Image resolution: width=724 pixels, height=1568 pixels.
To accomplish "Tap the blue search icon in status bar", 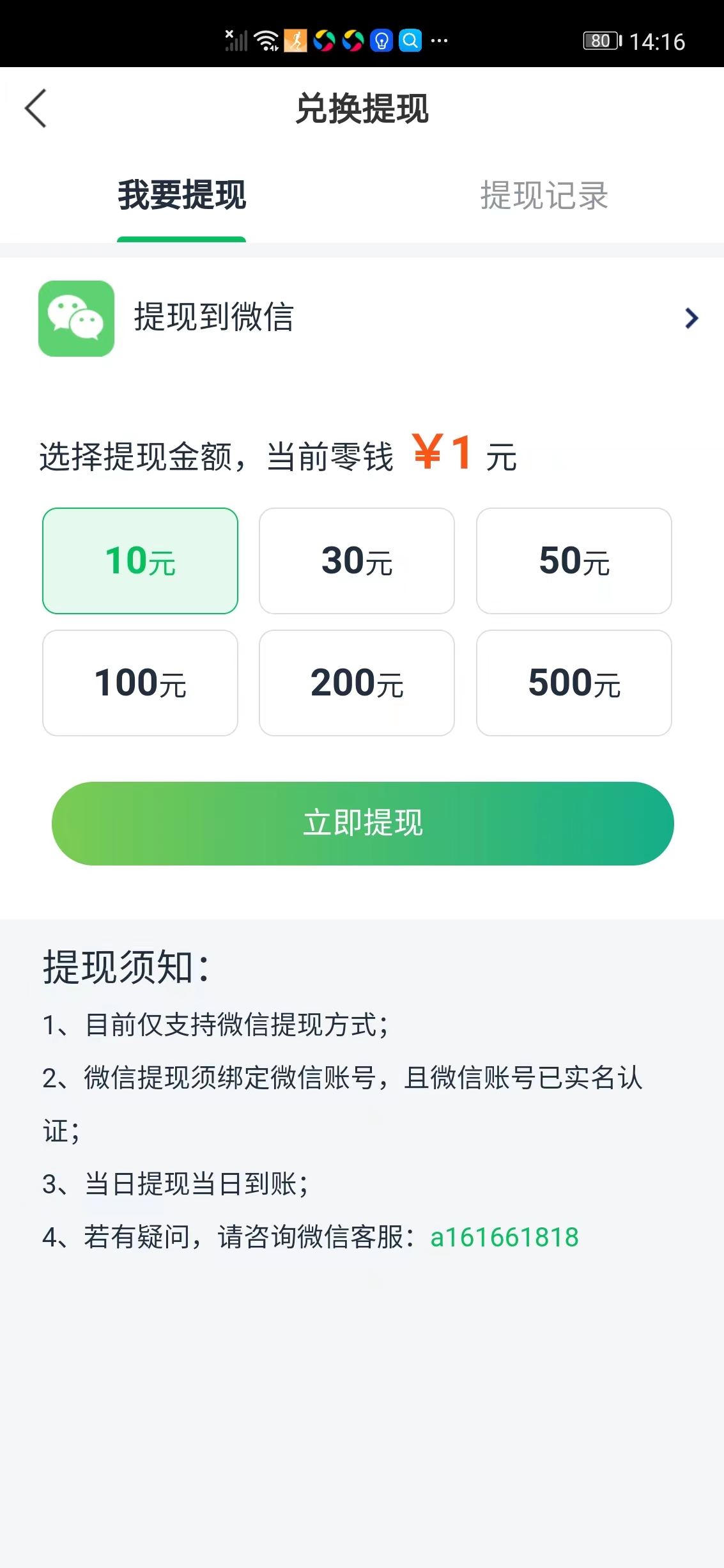I will [411, 41].
